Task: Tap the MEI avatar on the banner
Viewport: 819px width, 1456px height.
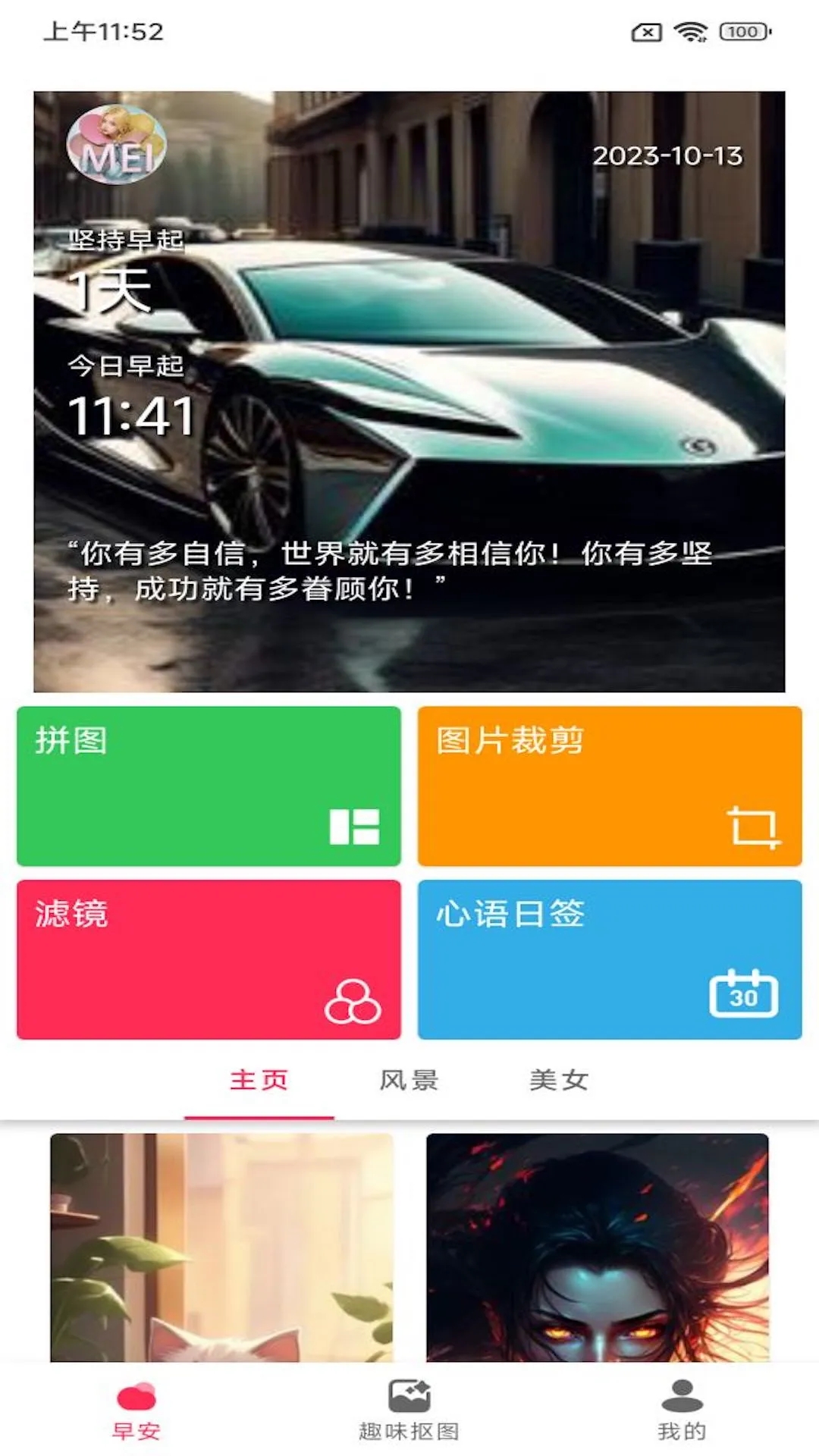Action: pyautogui.click(x=116, y=144)
